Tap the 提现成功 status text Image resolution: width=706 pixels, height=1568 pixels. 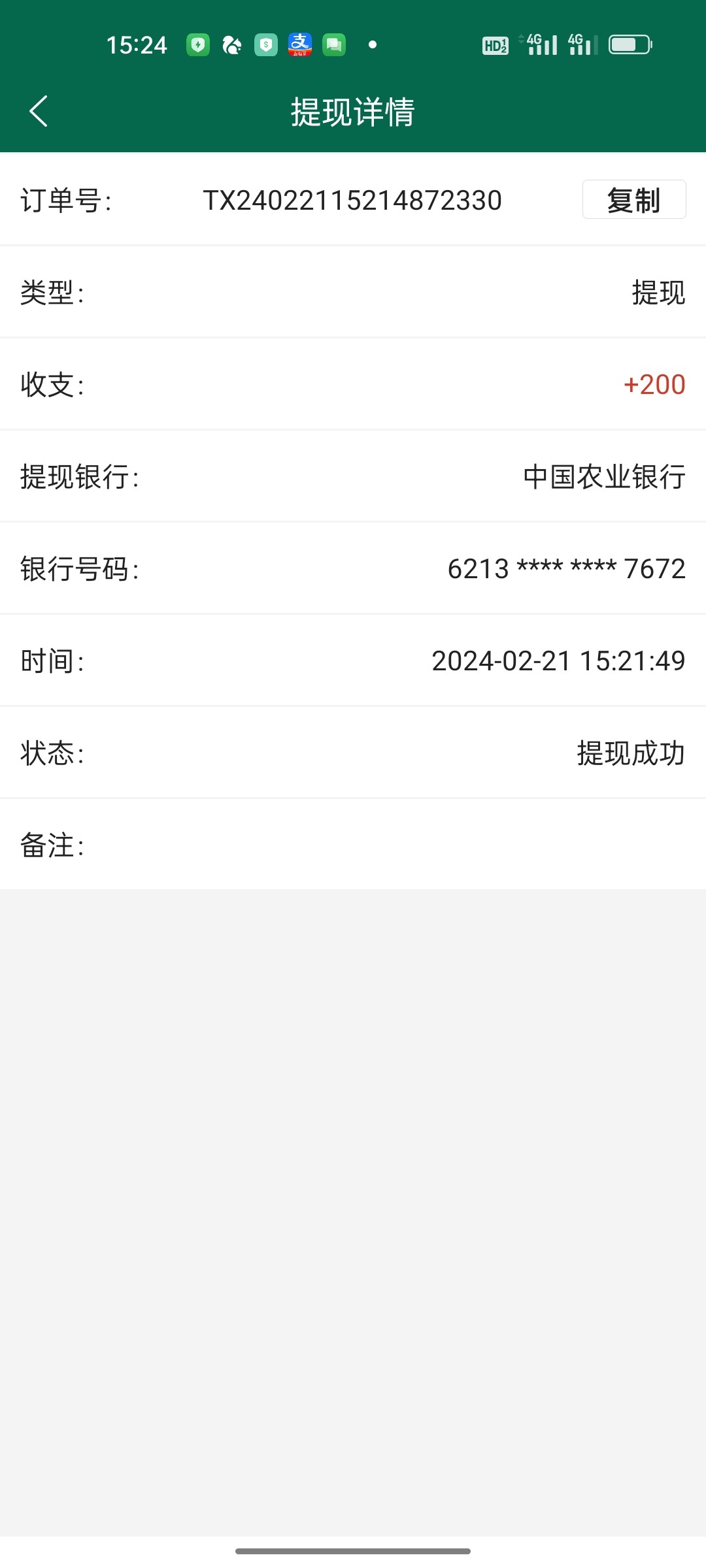pyautogui.click(x=630, y=754)
